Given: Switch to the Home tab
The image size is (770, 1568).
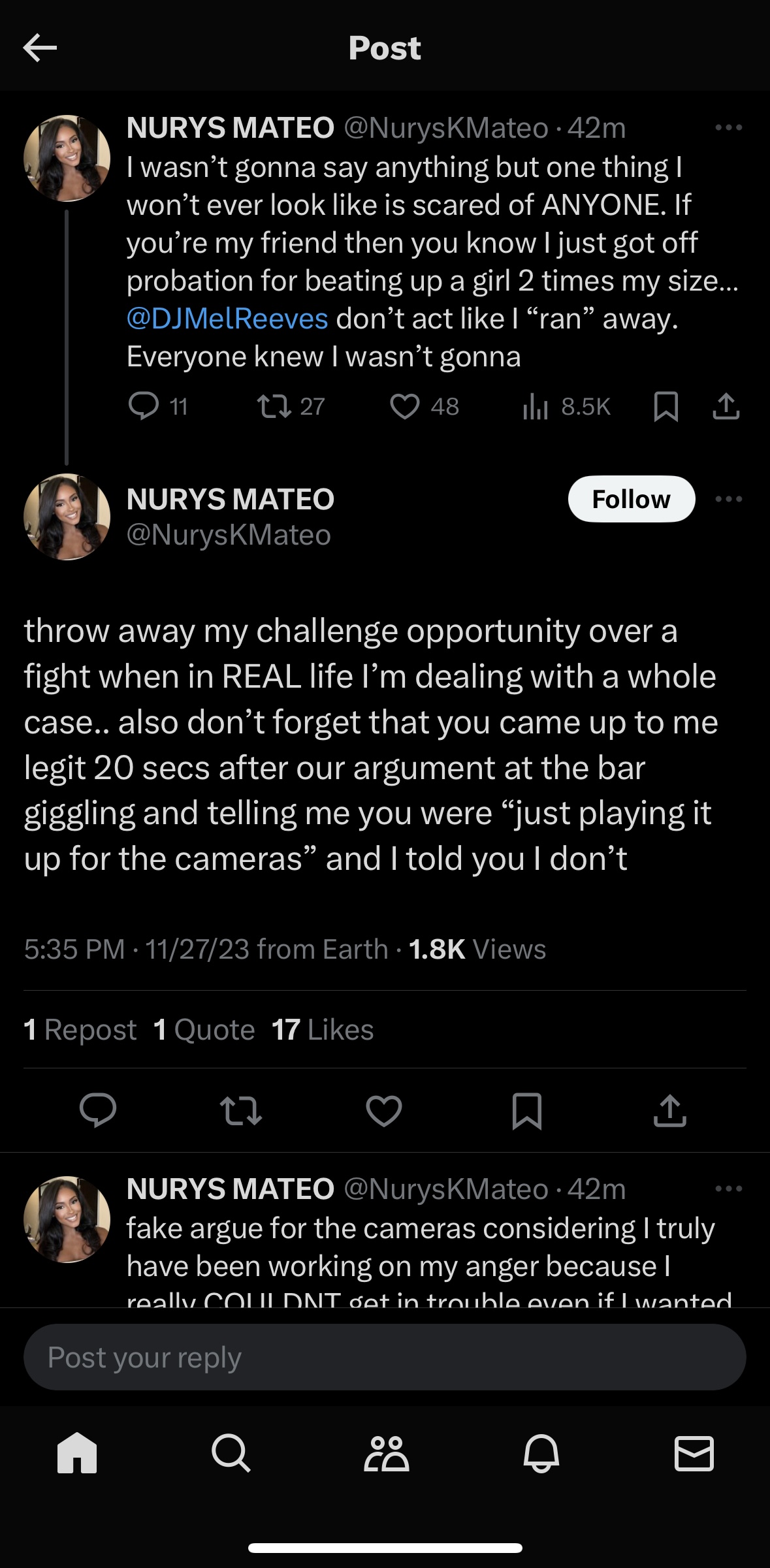Looking at the screenshot, I should click(x=77, y=1453).
